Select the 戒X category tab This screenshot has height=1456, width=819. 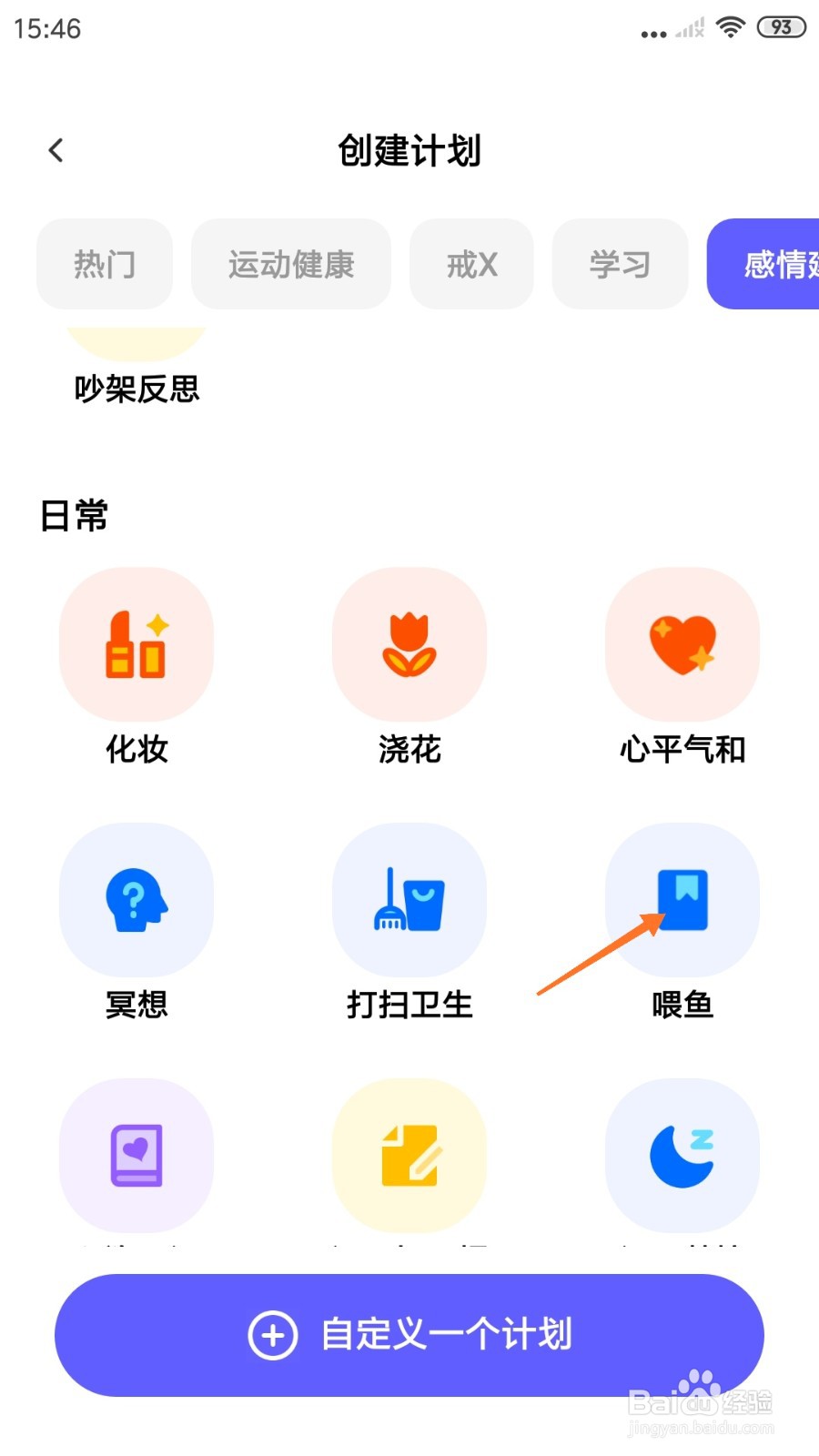[471, 264]
